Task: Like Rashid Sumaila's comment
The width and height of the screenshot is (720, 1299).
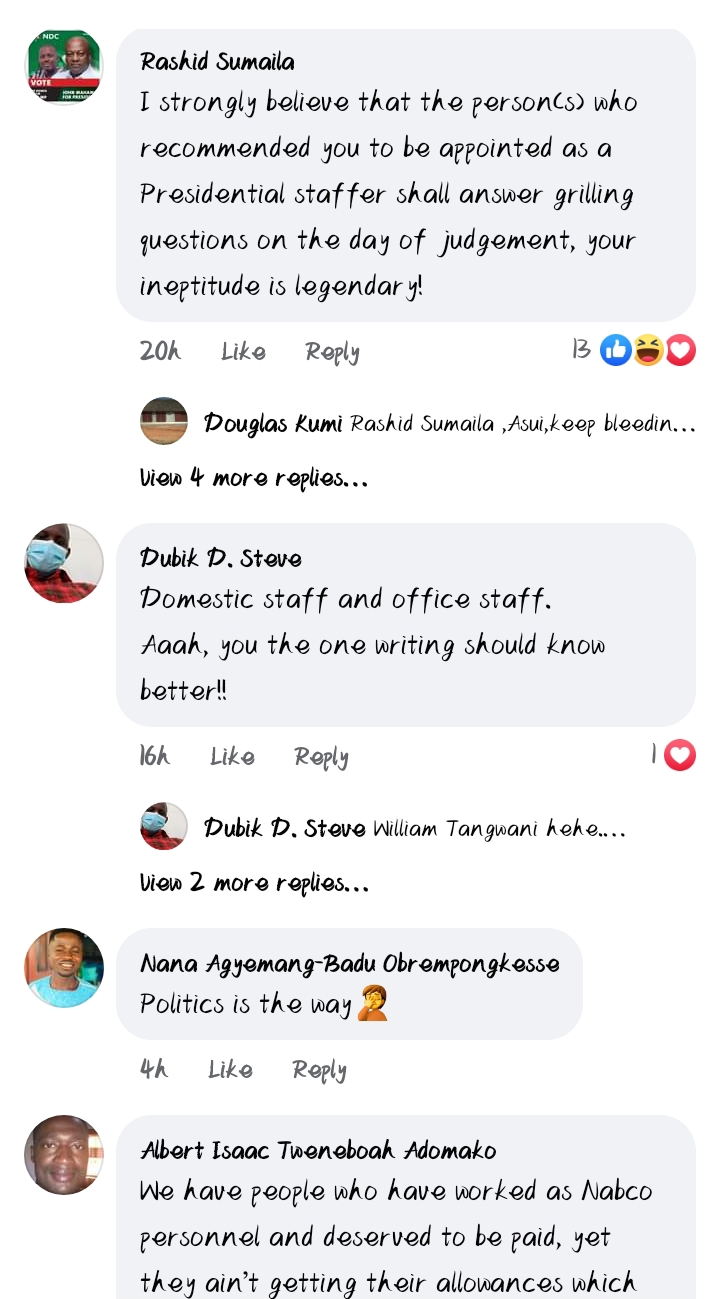Action: coord(243,352)
